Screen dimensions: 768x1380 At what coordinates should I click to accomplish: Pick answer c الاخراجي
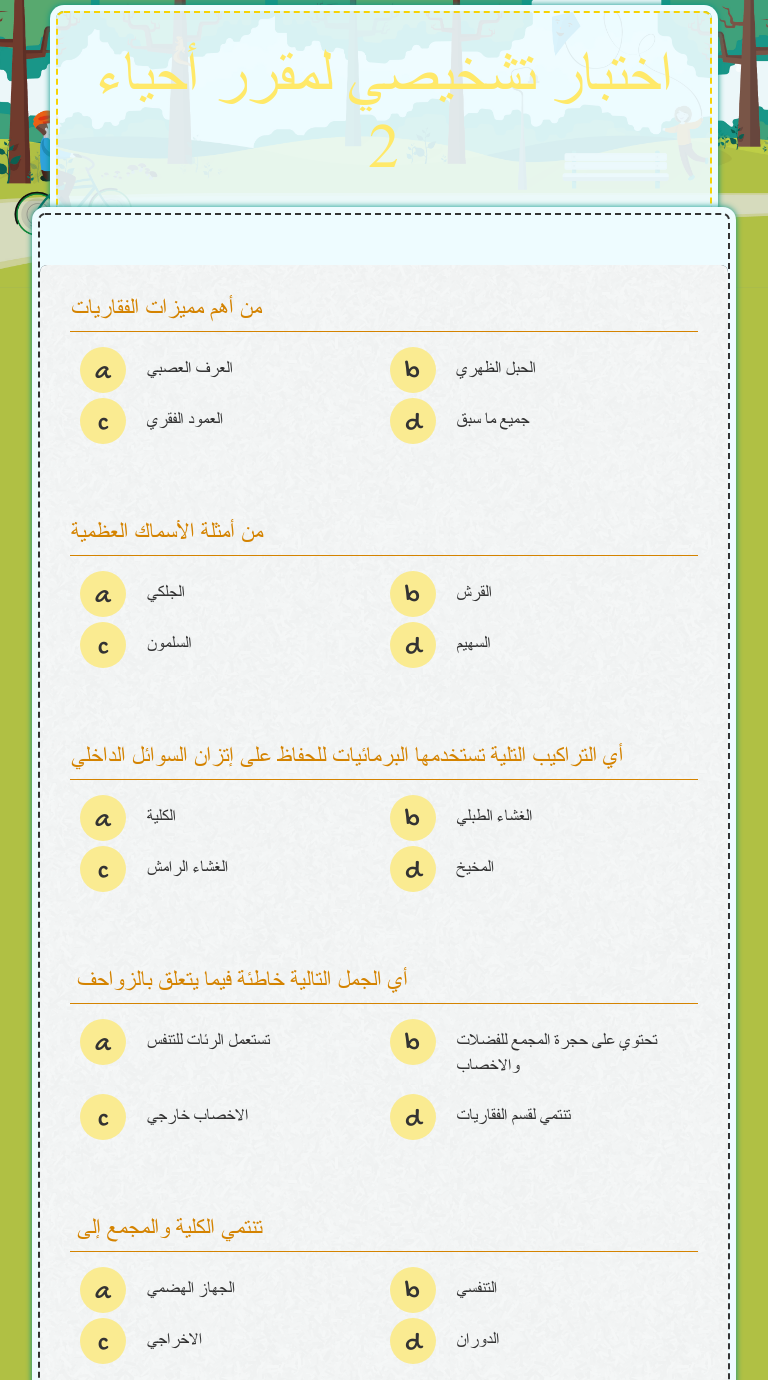coord(103,1341)
